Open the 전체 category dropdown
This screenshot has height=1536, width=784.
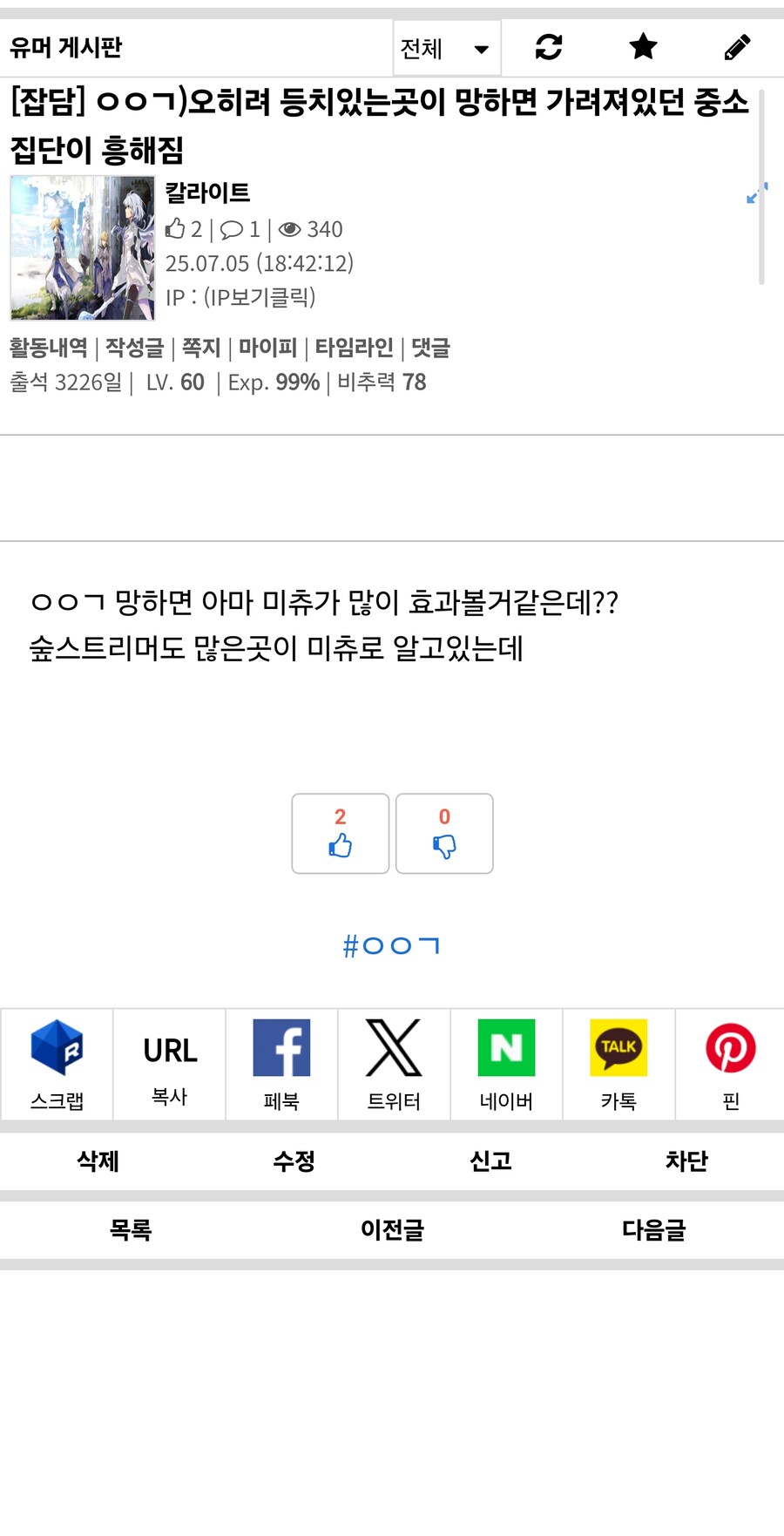point(447,48)
